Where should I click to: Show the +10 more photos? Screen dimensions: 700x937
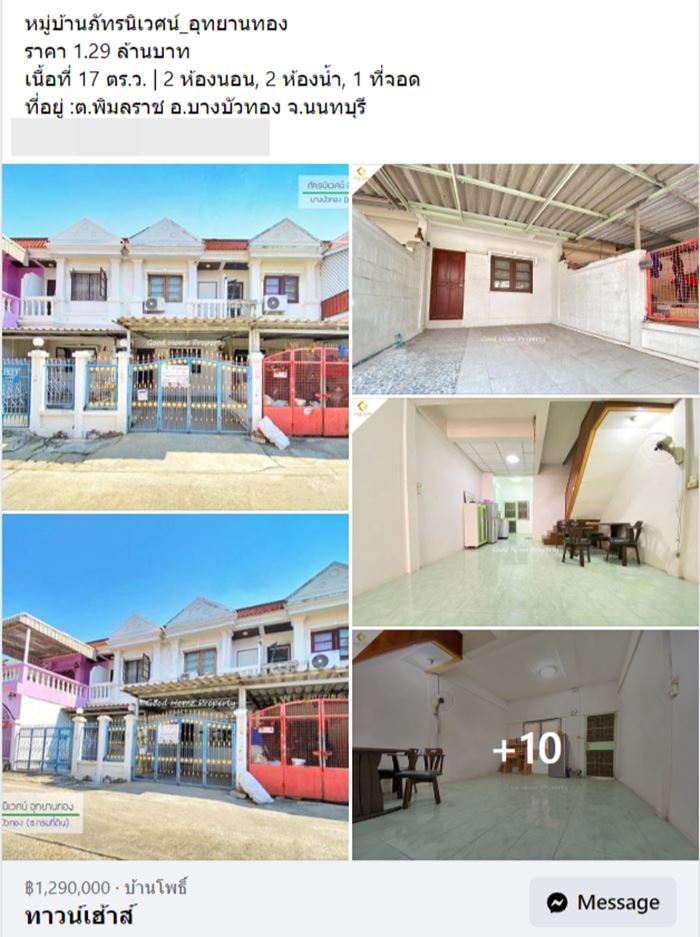click(525, 745)
